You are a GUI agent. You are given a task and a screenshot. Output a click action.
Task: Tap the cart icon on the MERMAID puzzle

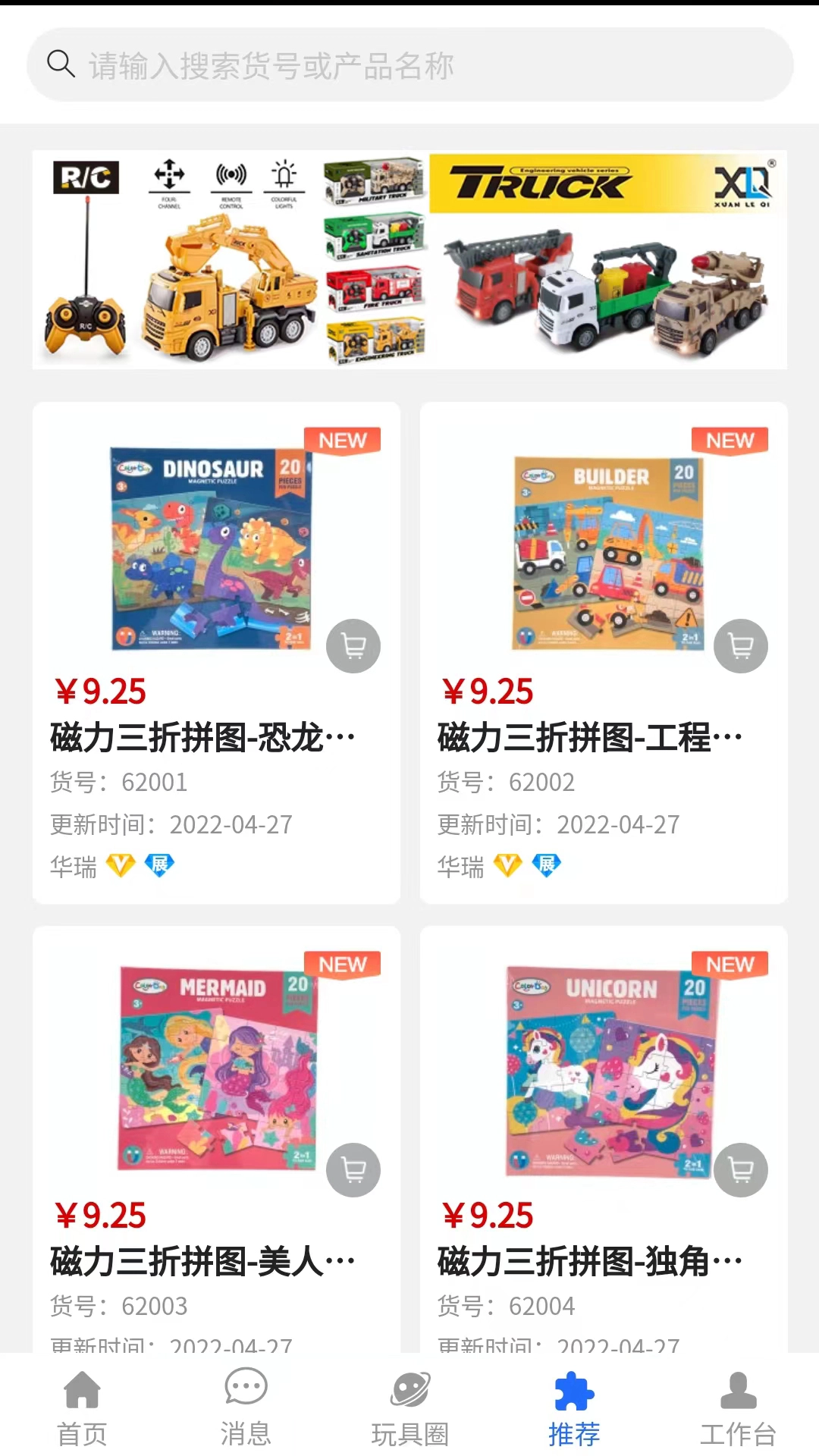[353, 1169]
